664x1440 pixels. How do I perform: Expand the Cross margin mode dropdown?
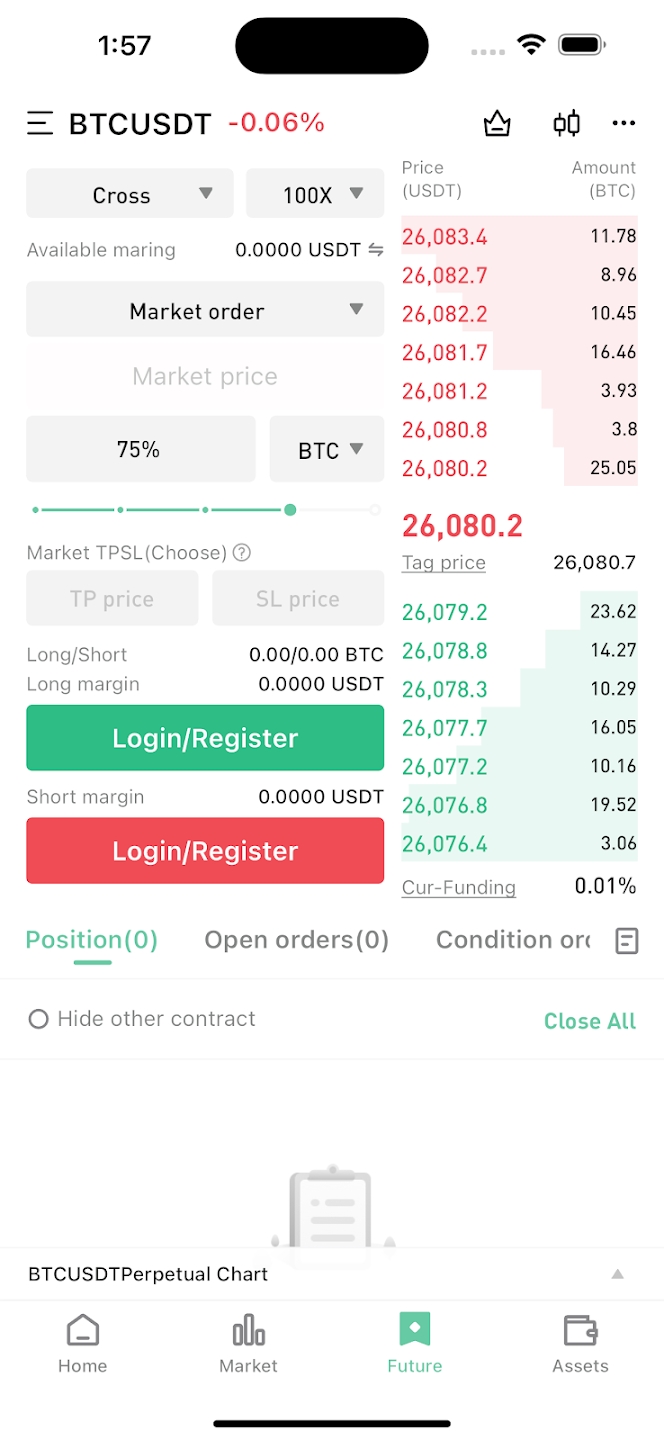(130, 194)
